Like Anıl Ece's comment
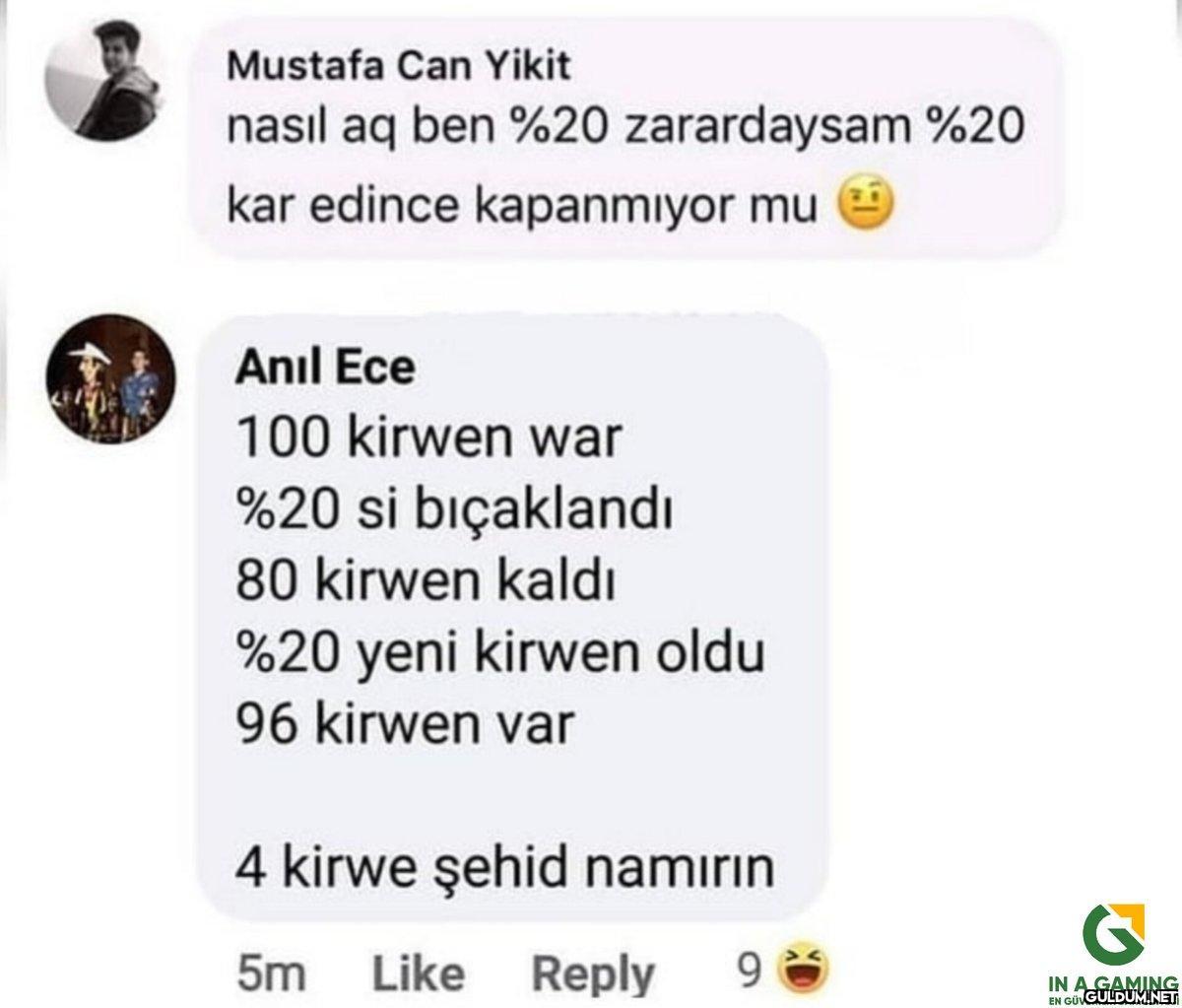1182x1008 pixels. tap(419, 974)
